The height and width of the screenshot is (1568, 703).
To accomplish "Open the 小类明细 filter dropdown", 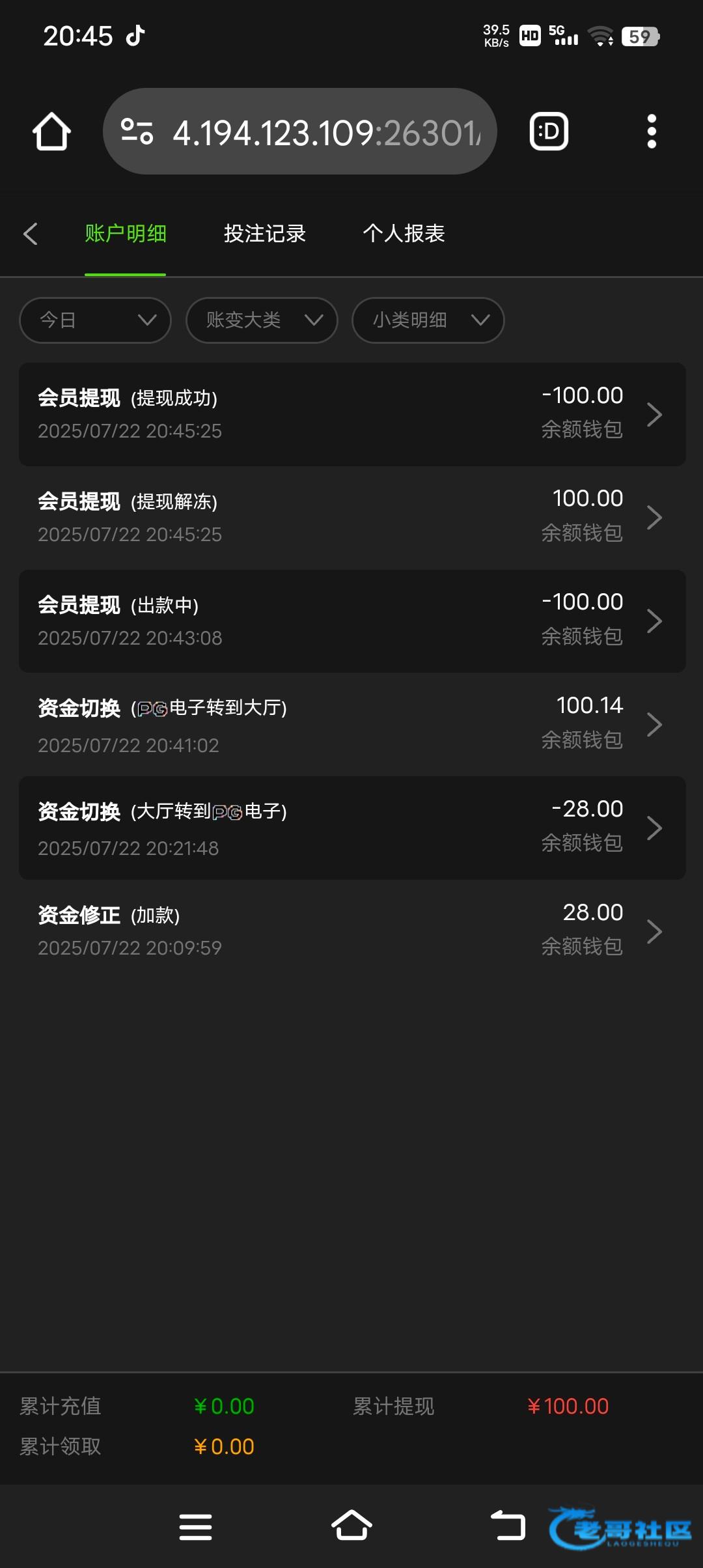I will click(428, 320).
